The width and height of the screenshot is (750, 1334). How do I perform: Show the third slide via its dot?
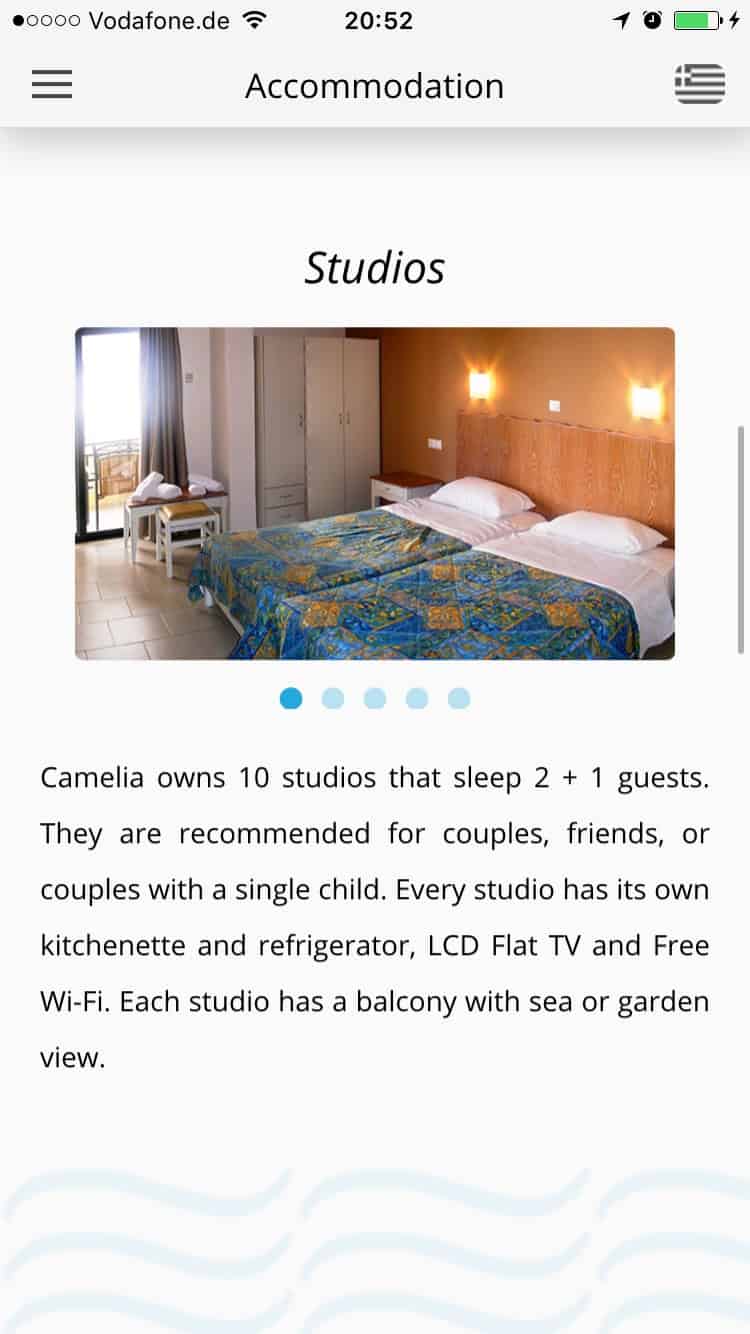375,698
